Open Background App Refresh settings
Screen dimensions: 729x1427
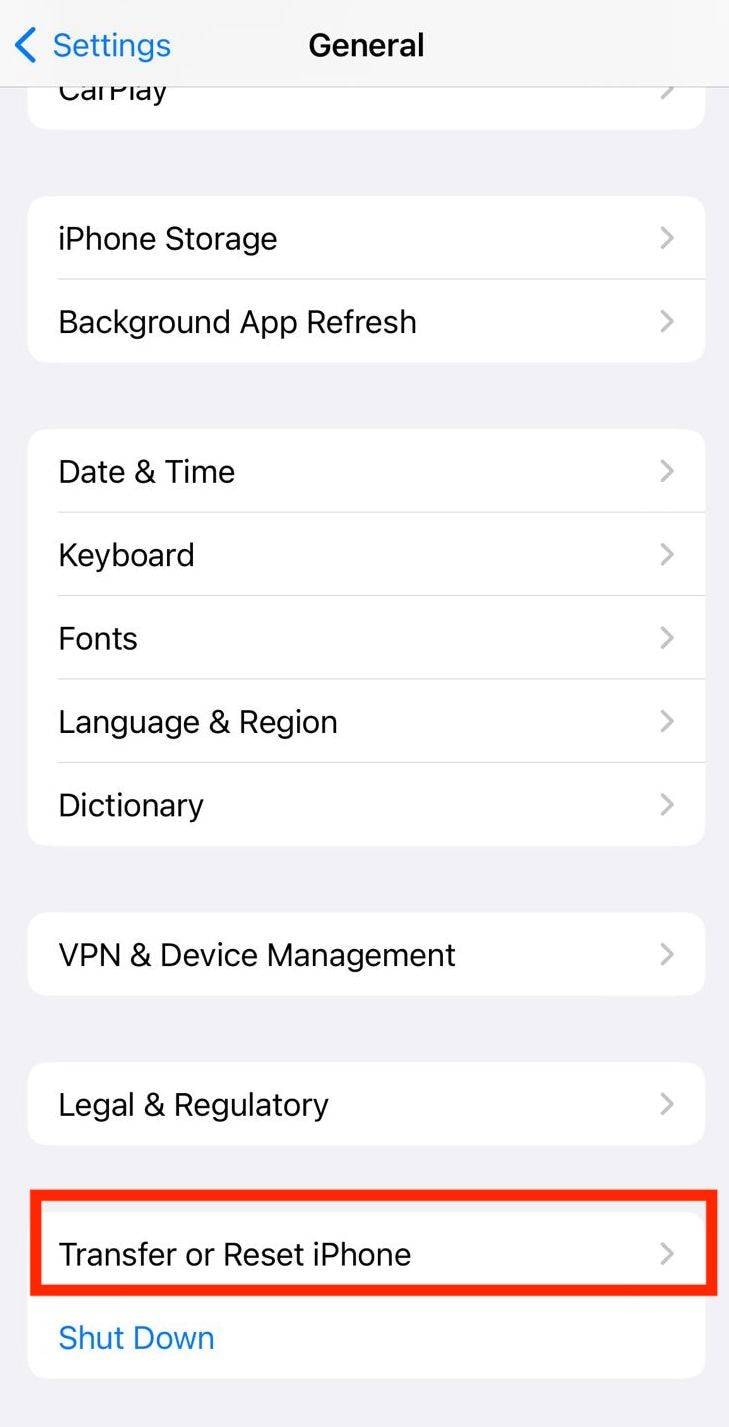click(365, 322)
